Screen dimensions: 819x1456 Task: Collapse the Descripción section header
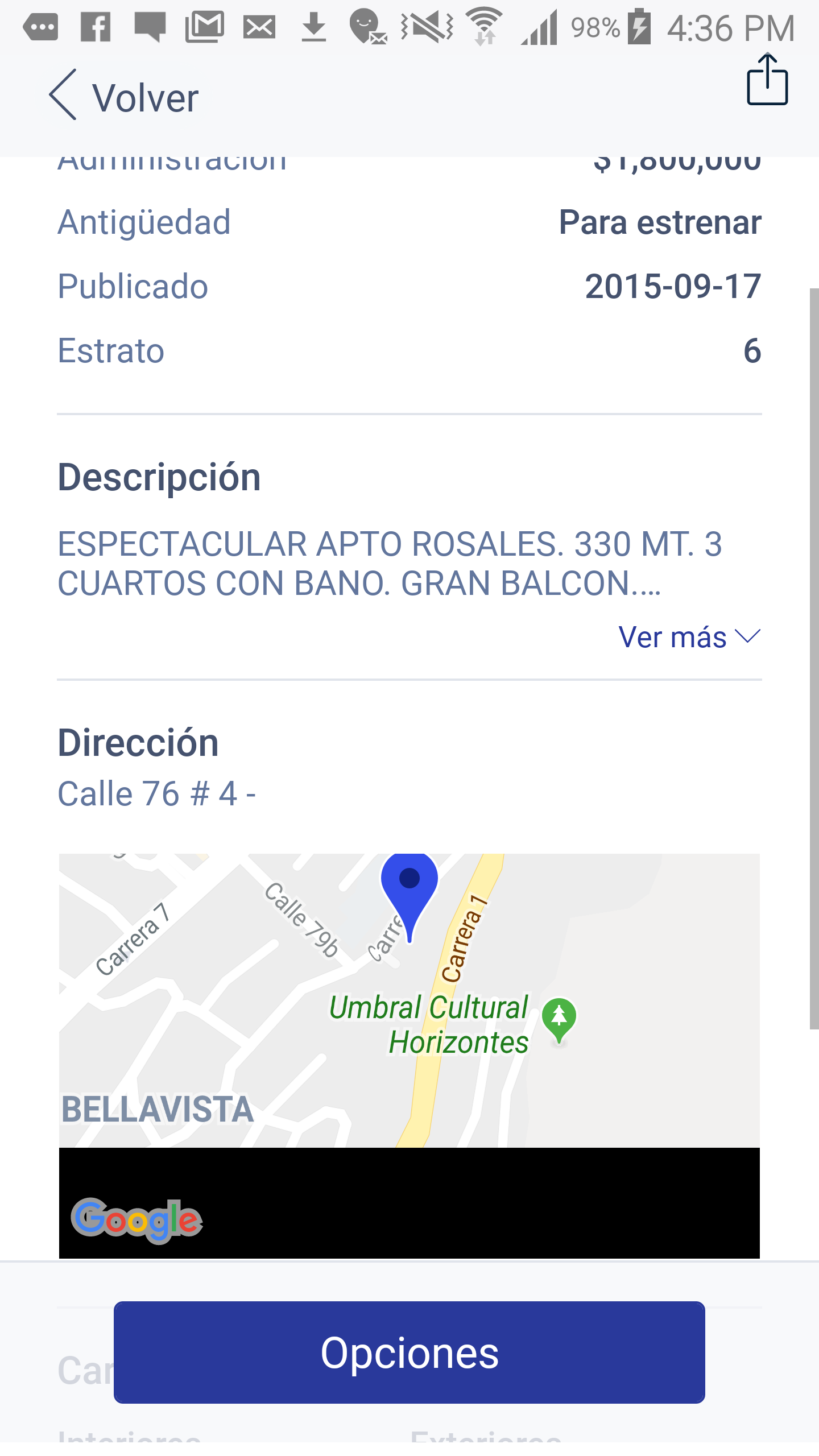(x=159, y=477)
